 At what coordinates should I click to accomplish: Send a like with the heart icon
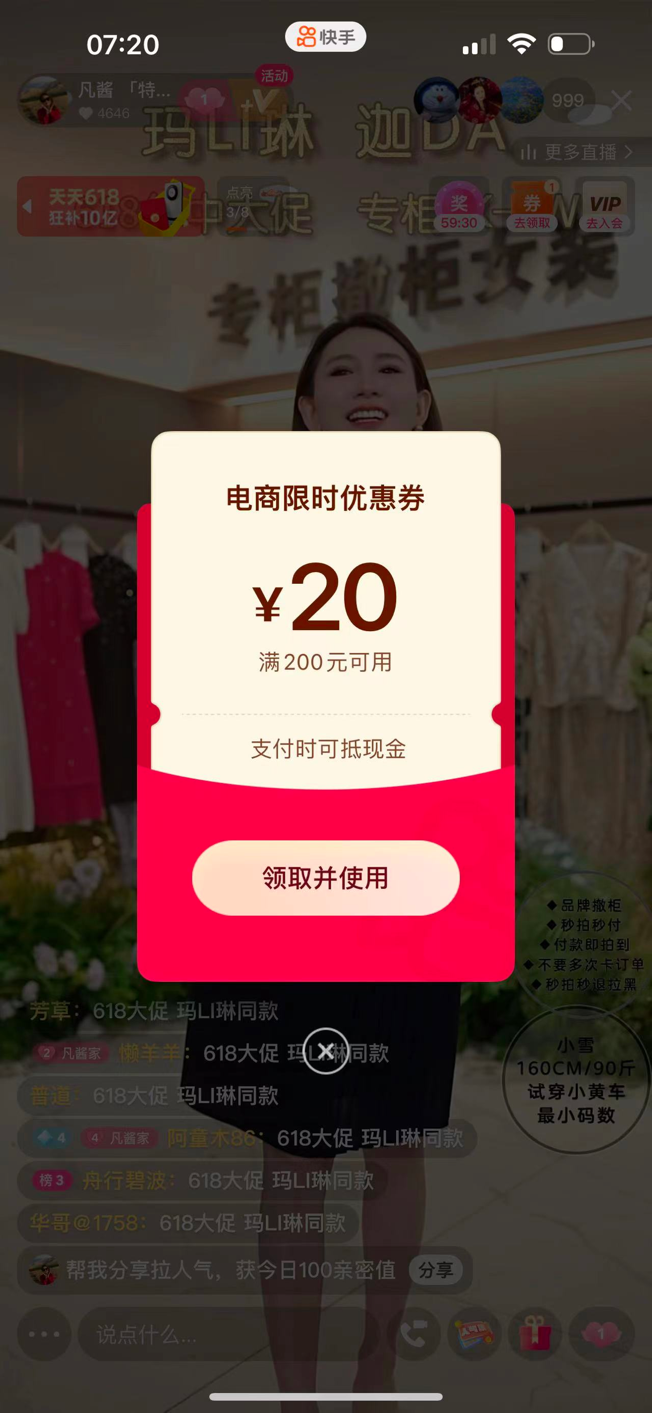coord(601,1334)
